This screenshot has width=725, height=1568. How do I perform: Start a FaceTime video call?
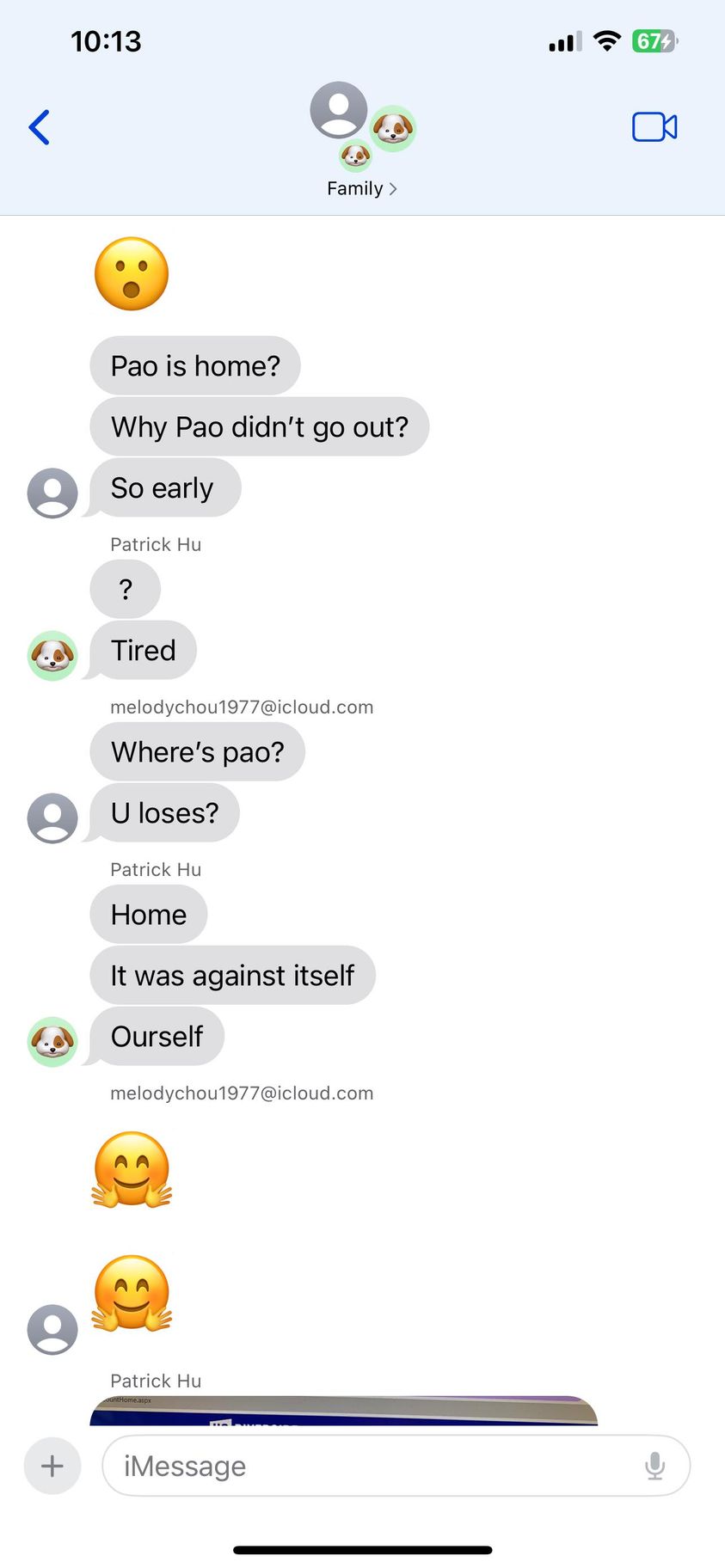click(654, 127)
